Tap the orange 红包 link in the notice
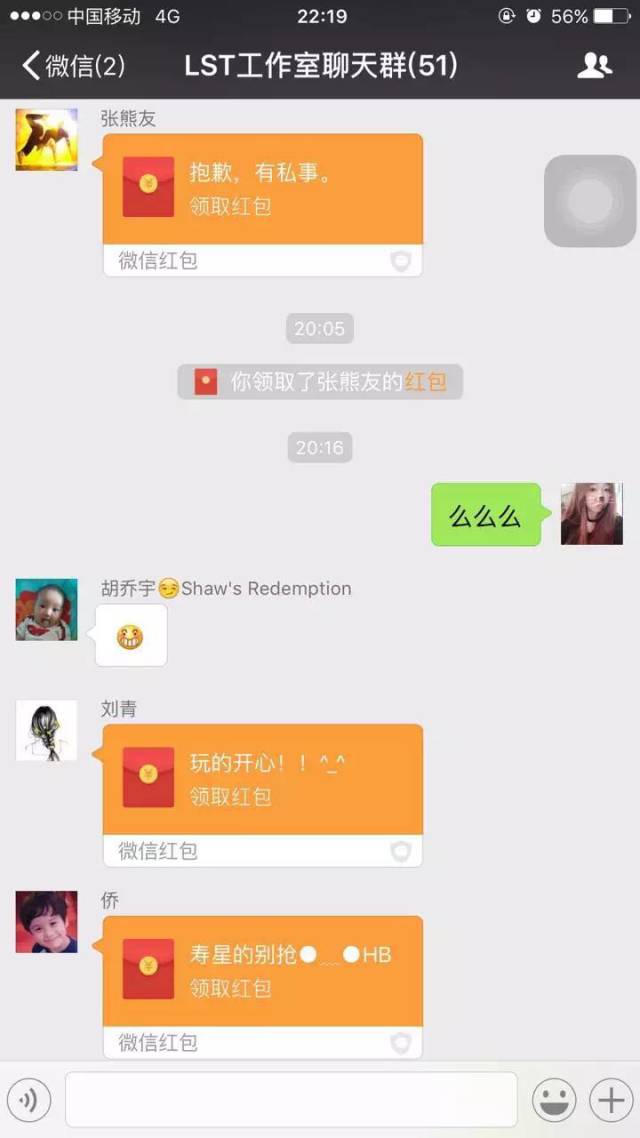This screenshot has height=1138, width=640. (425, 382)
